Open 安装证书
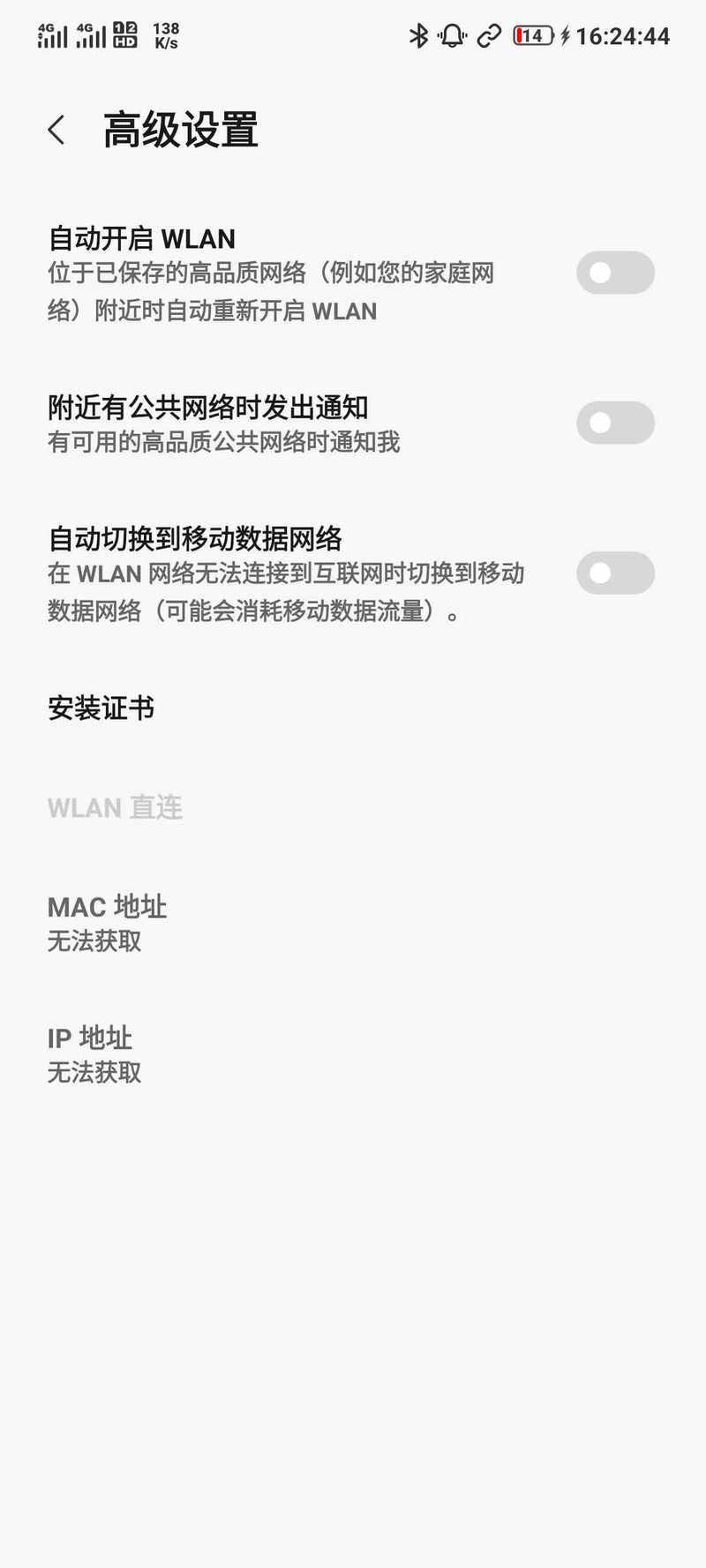The image size is (706, 1568). coord(353,708)
